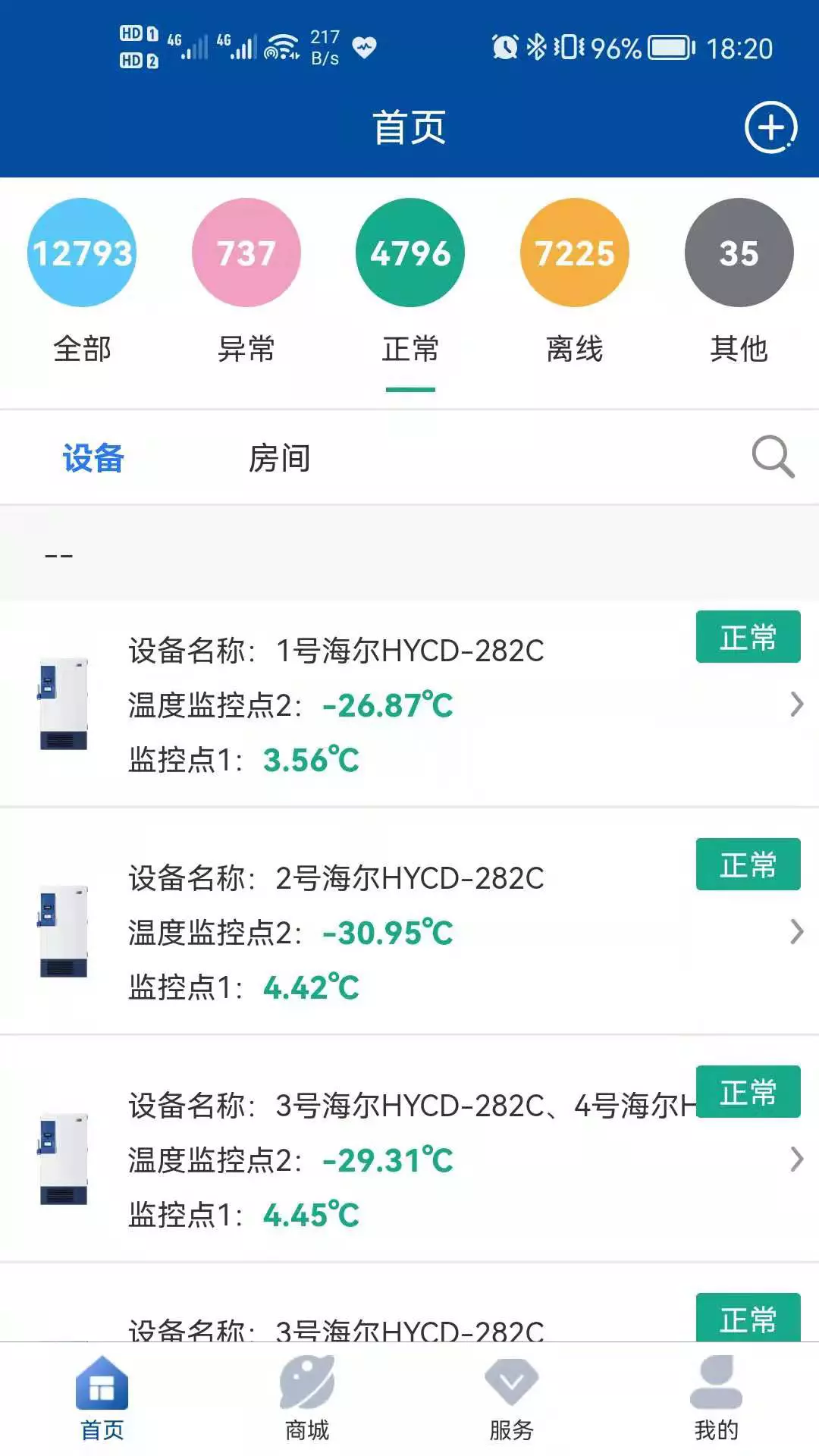Switch to the 设备 tab
Viewport: 819px width, 1456px height.
point(93,458)
